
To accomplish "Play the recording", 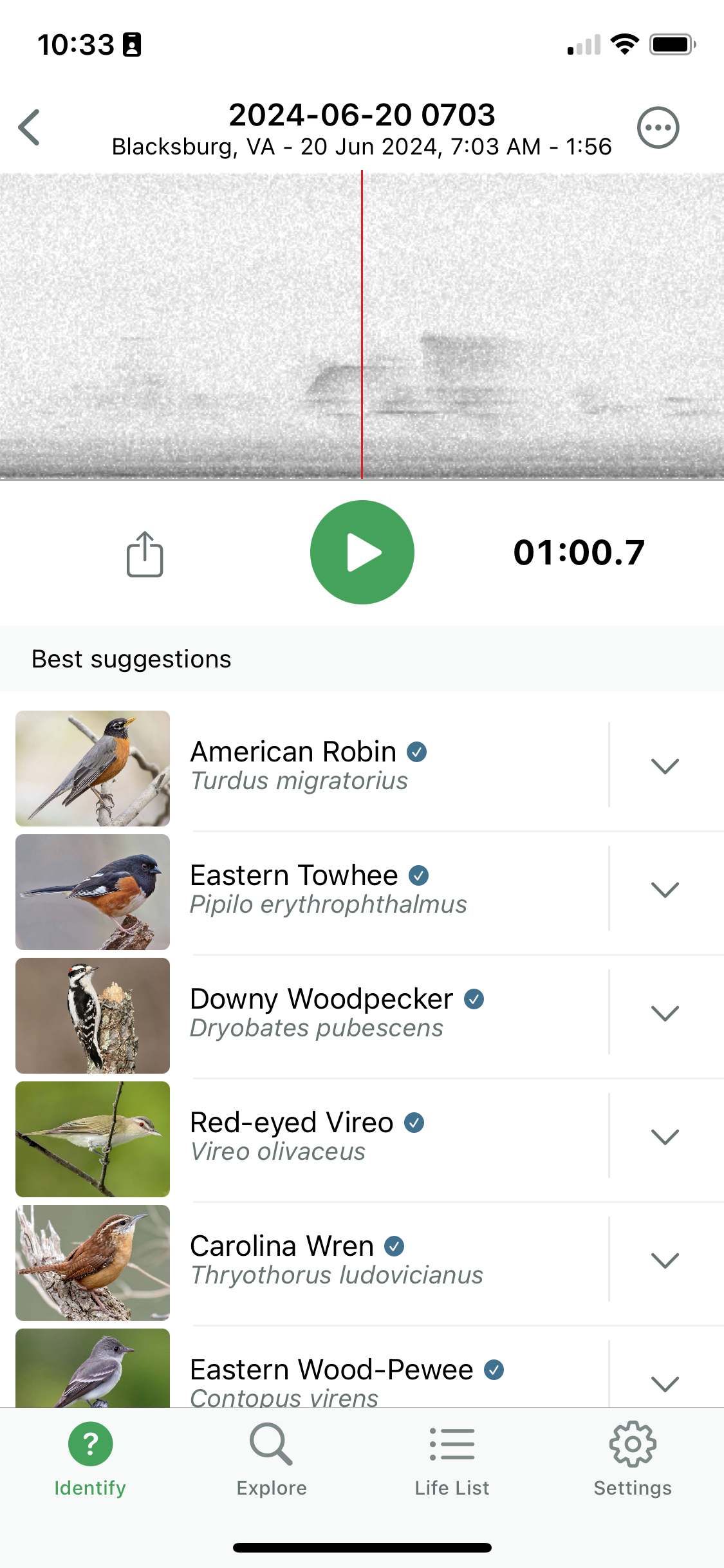I will click(x=362, y=552).
